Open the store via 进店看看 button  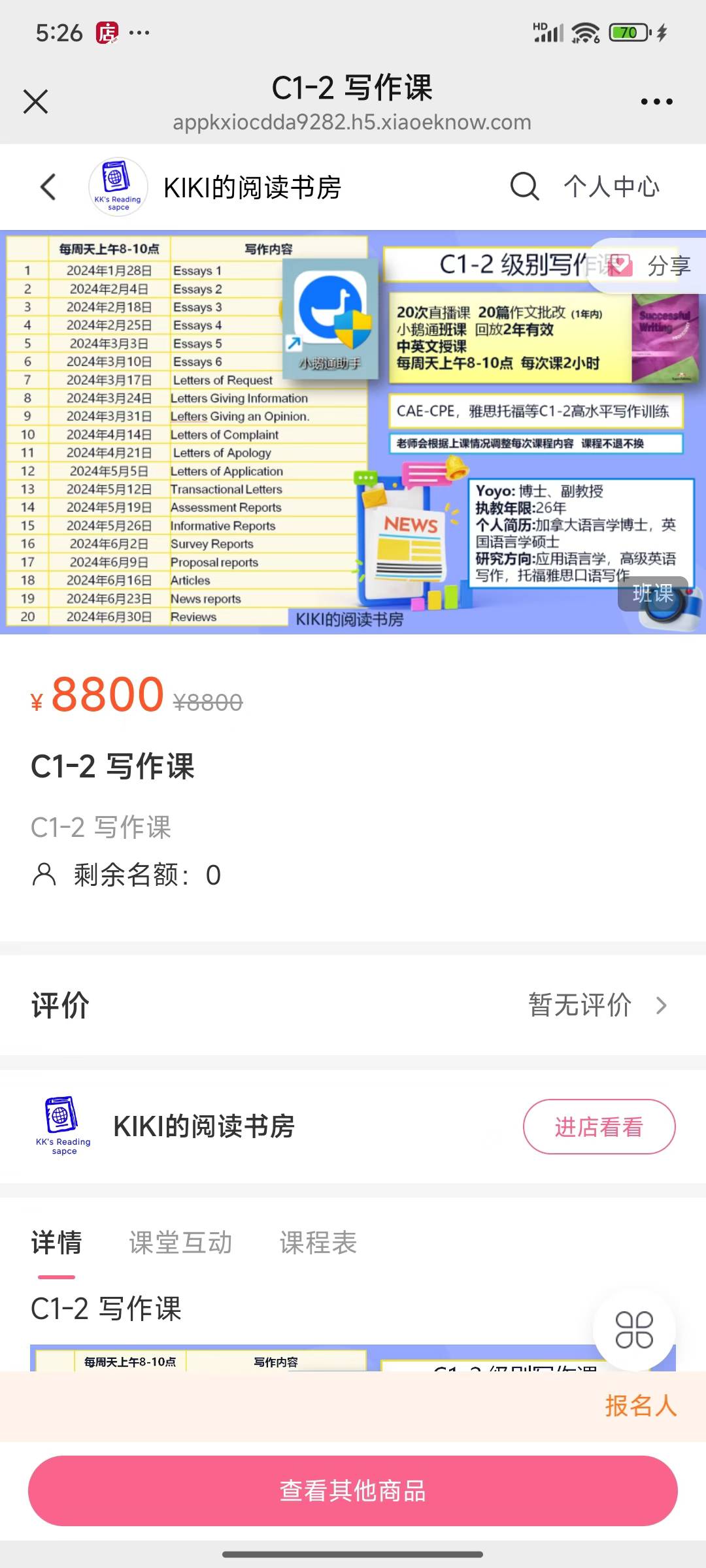pyautogui.click(x=598, y=1126)
